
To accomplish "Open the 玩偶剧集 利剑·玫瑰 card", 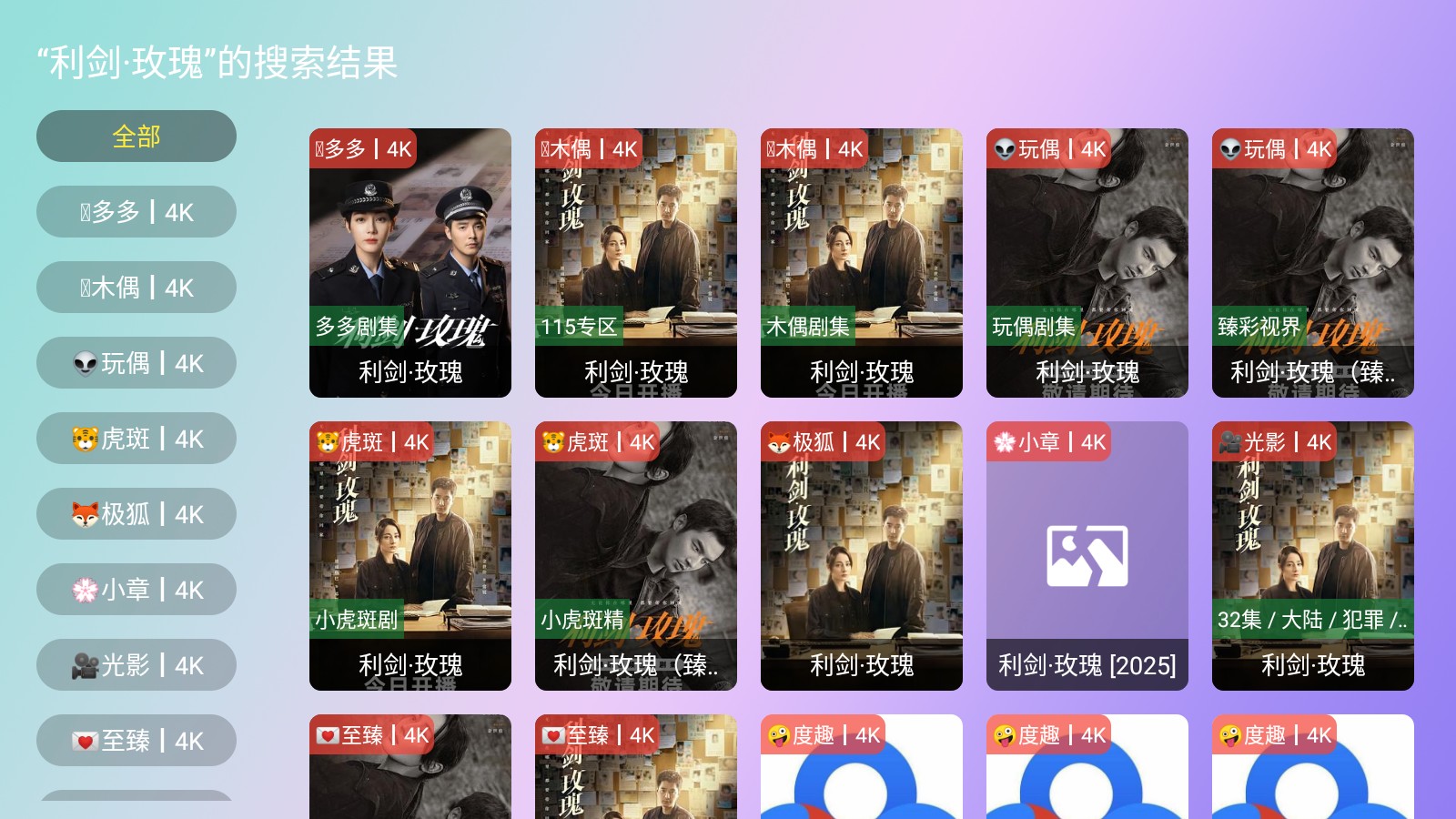I will pos(1087,263).
